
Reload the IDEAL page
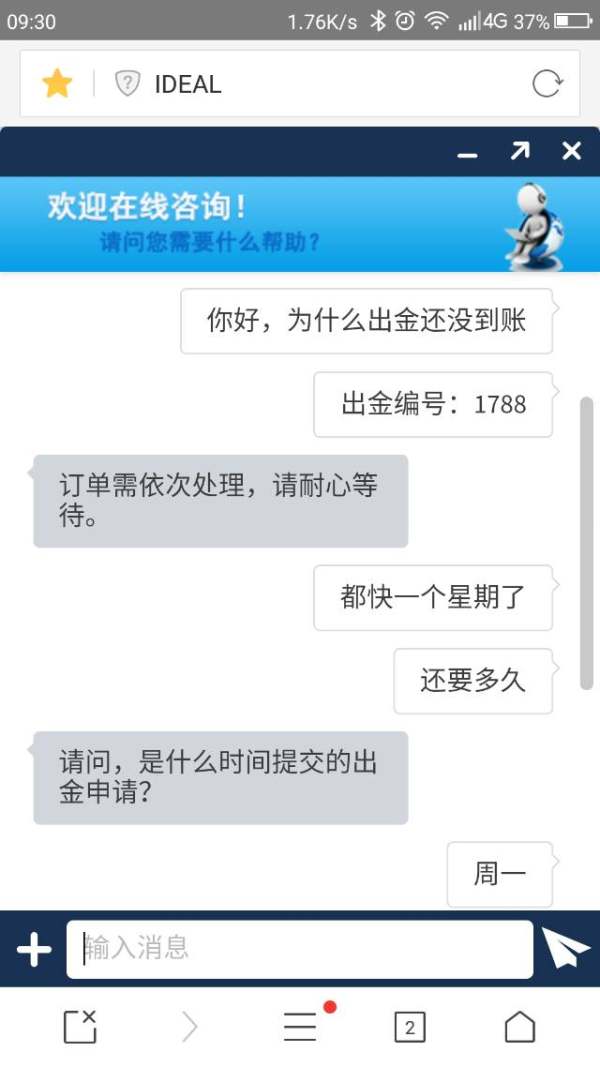pos(547,84)
